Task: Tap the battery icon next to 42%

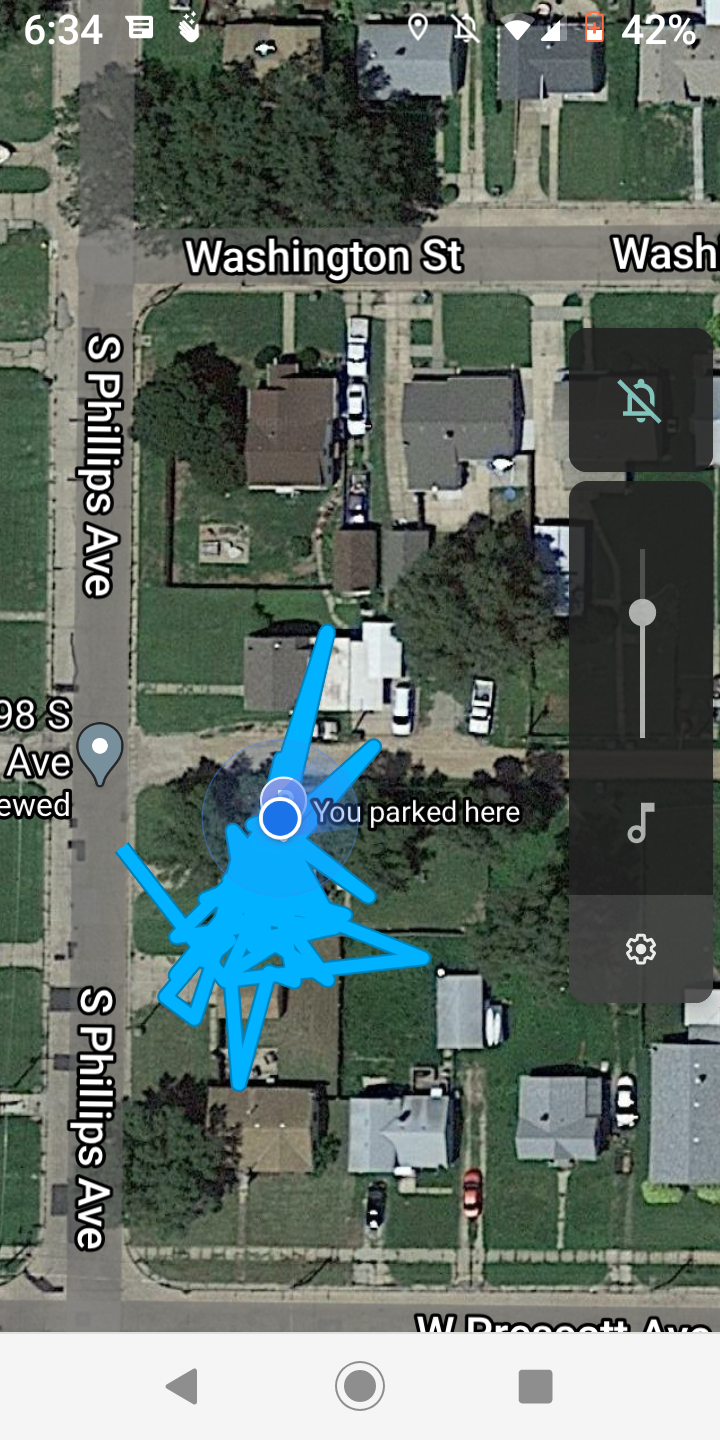Action: click(593, 29)
